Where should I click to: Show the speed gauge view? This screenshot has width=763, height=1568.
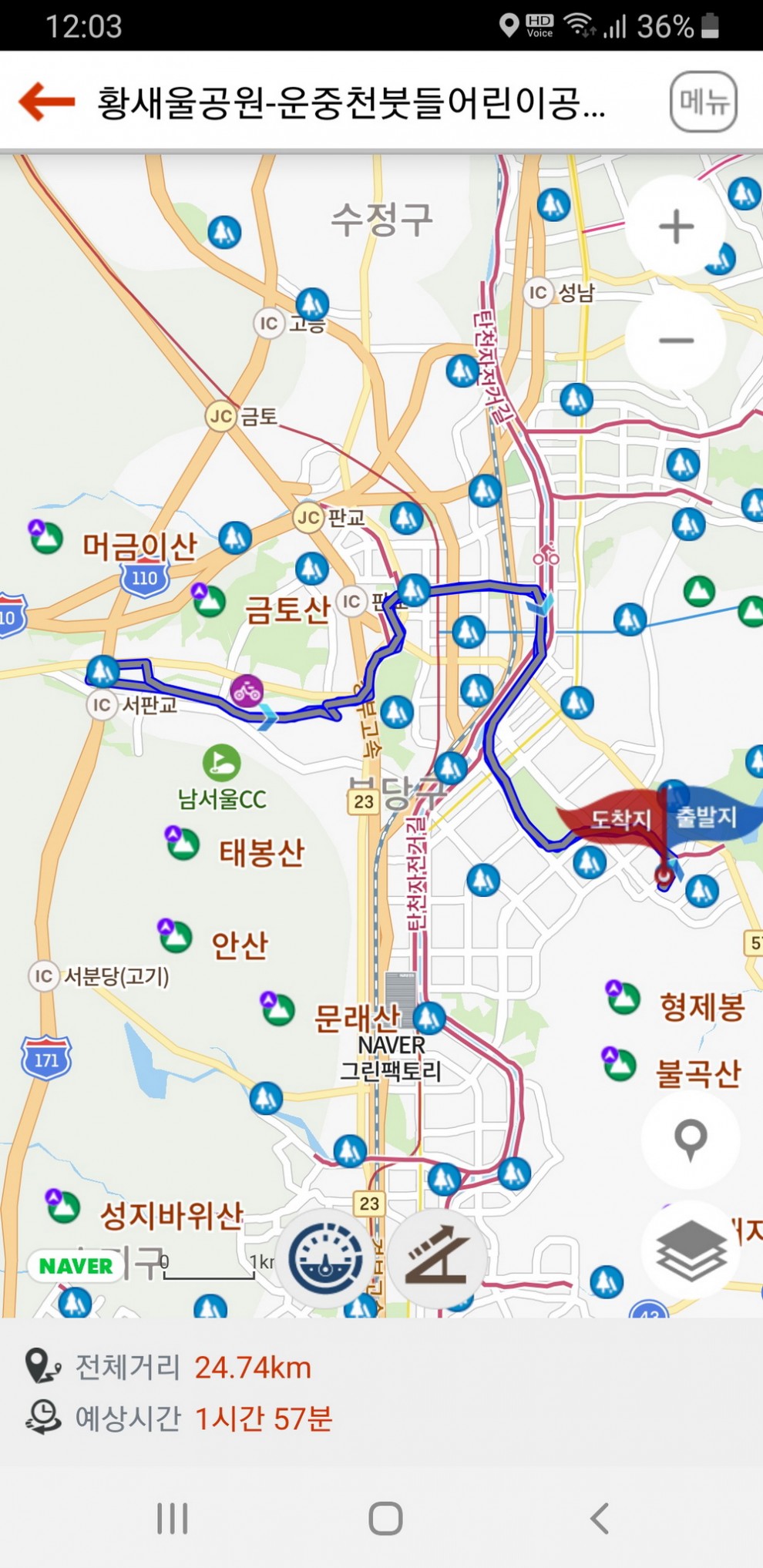click(x=325, y=1258)
